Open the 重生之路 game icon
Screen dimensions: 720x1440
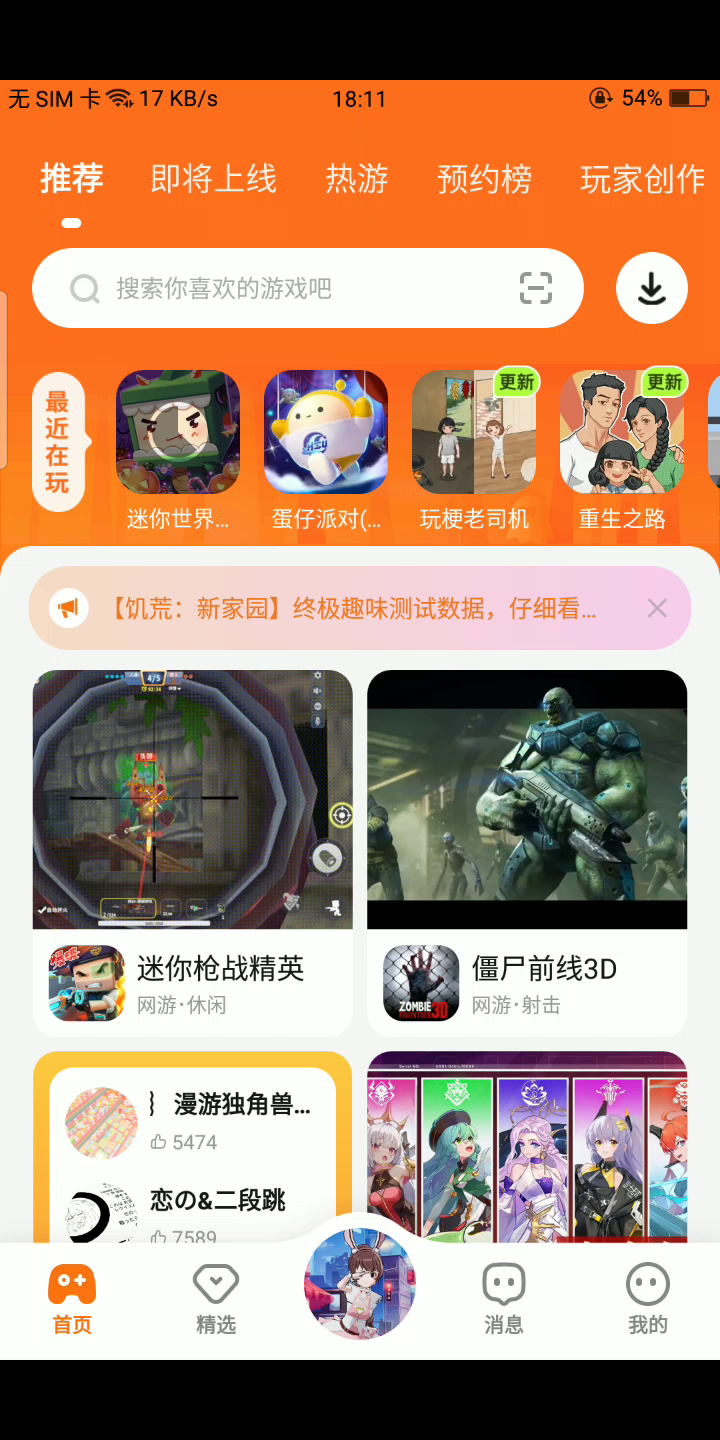tap(622, 433)
